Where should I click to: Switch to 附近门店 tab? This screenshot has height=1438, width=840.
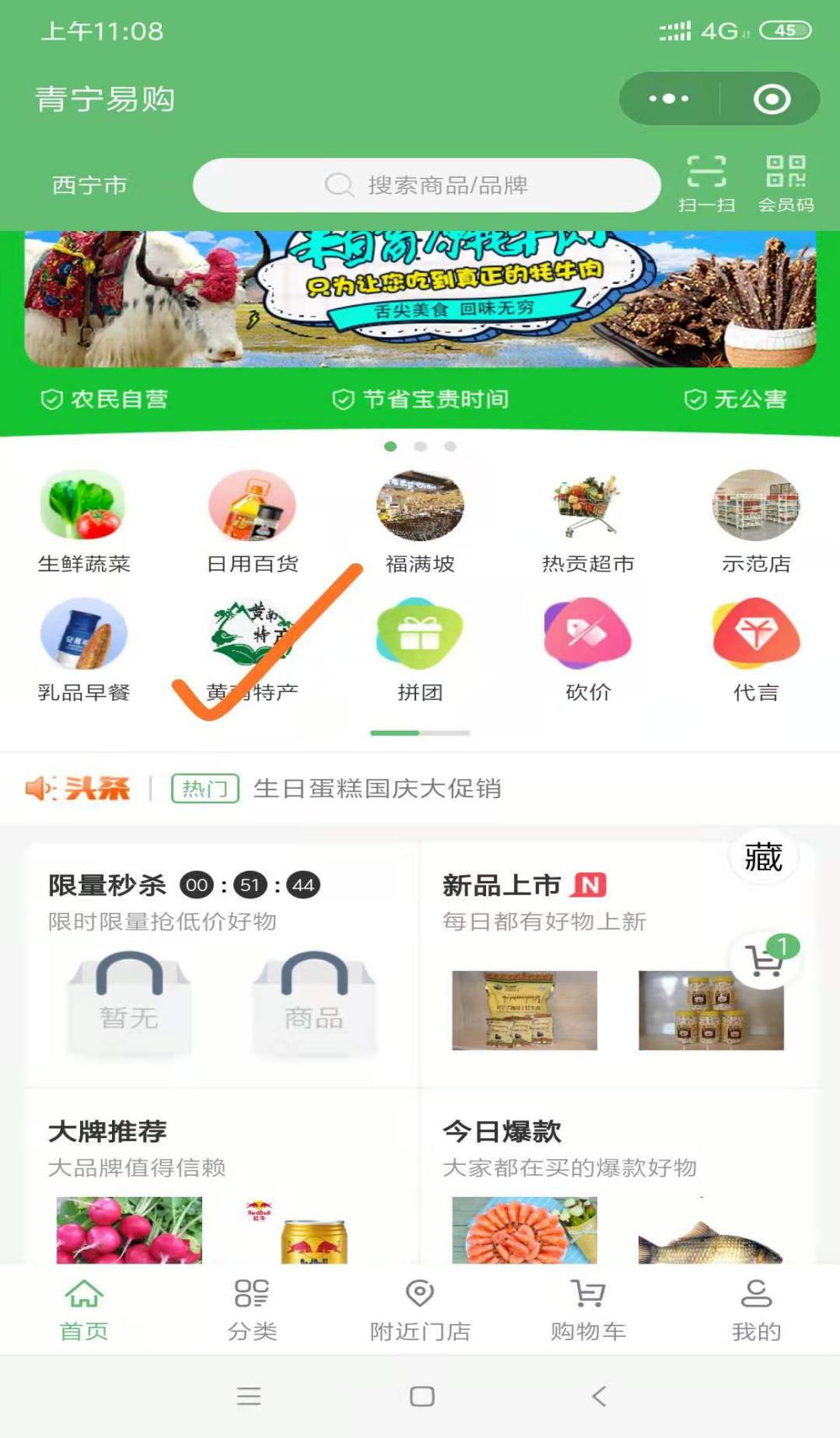pos(420,1309)
